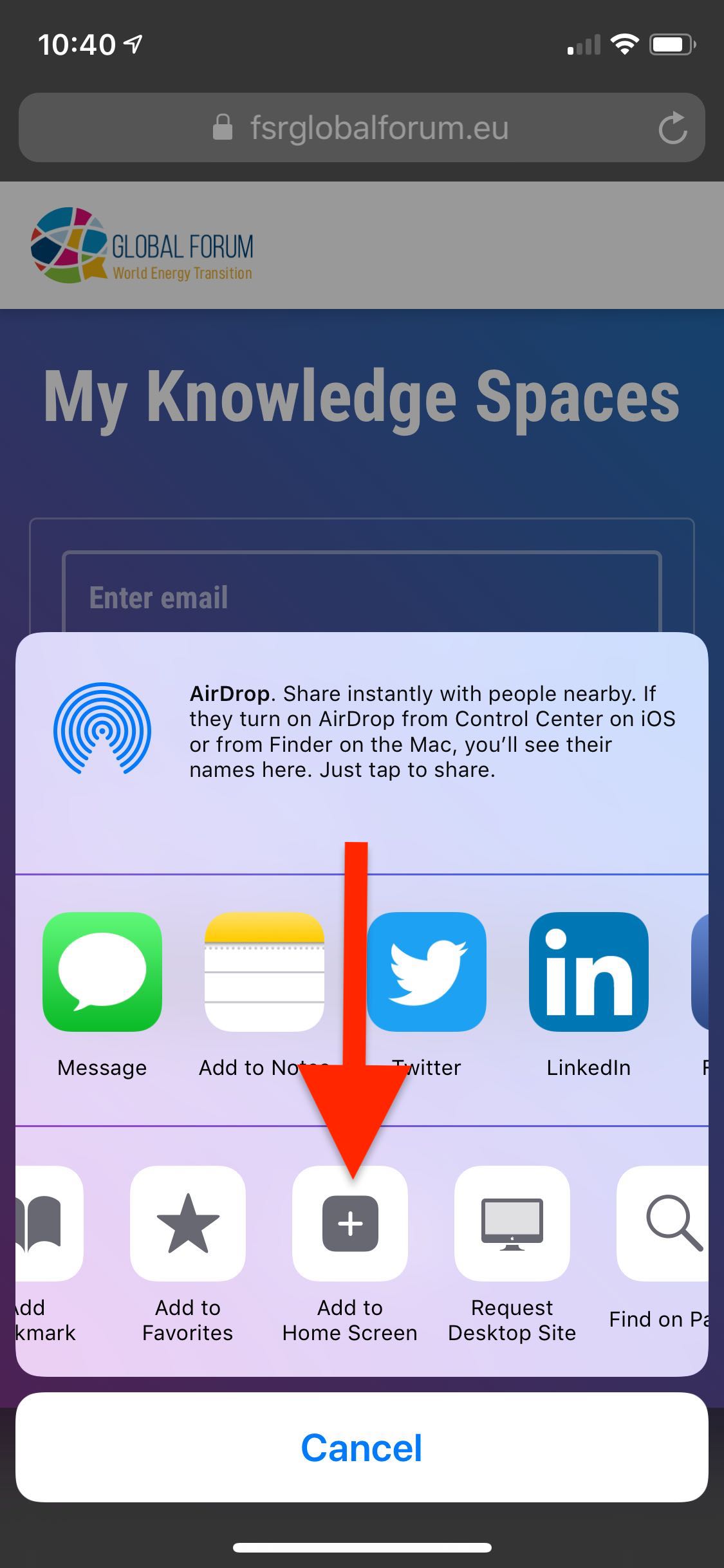This screenshot has width=724, height=1568.
Task: Select Add to Home Screen
Action: point(350,1224)
